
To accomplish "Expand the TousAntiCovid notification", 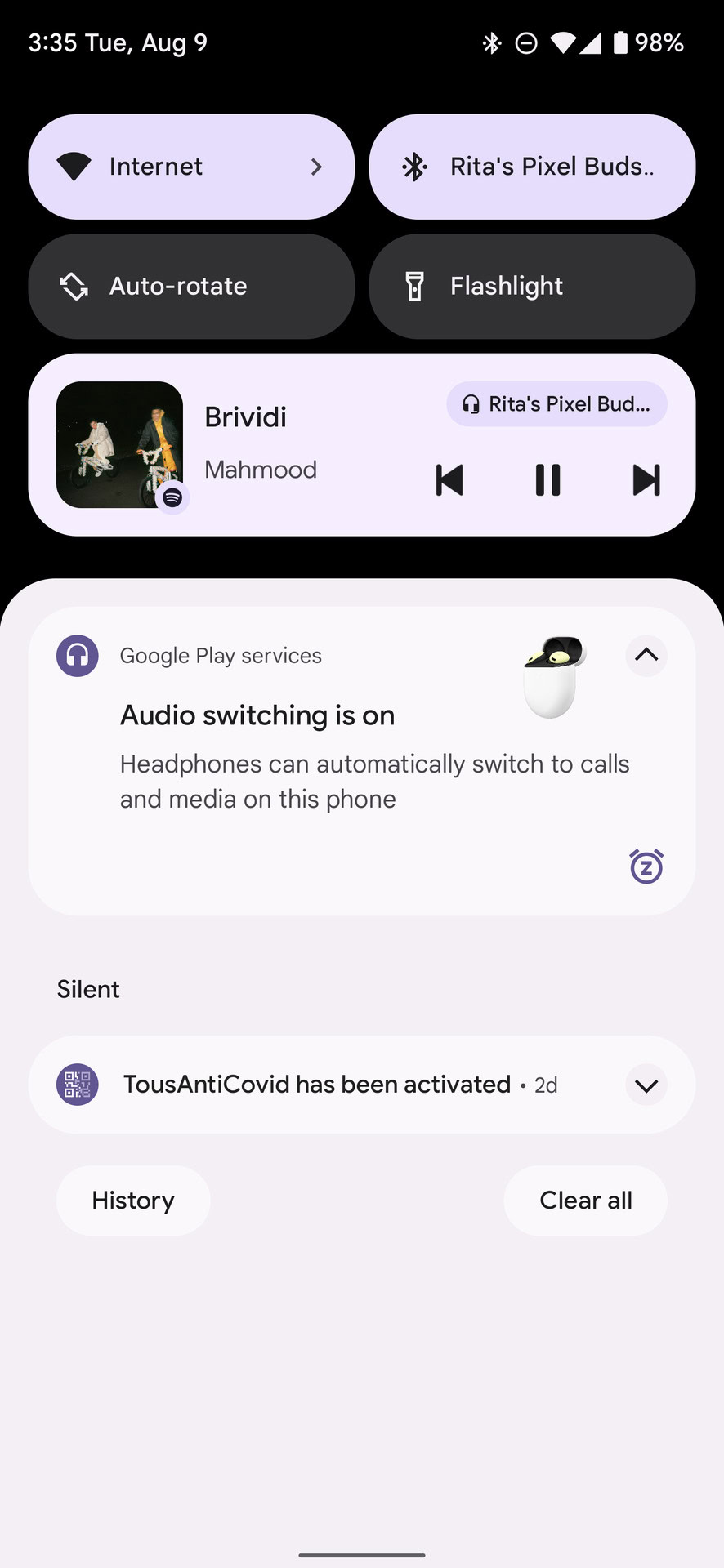I will click(x=646, y=1085).
